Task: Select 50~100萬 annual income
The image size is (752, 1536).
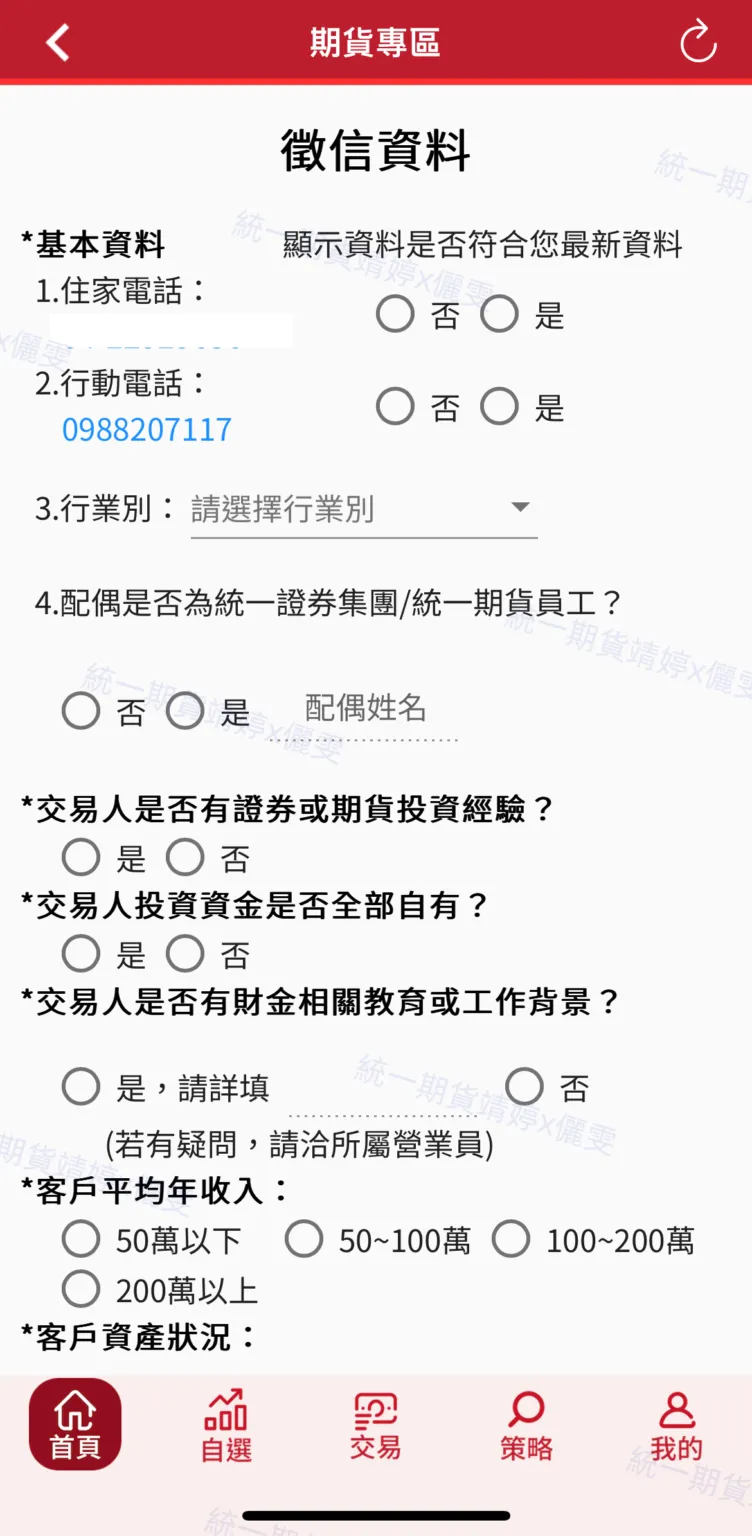Action: click(x=304, y=1240)
